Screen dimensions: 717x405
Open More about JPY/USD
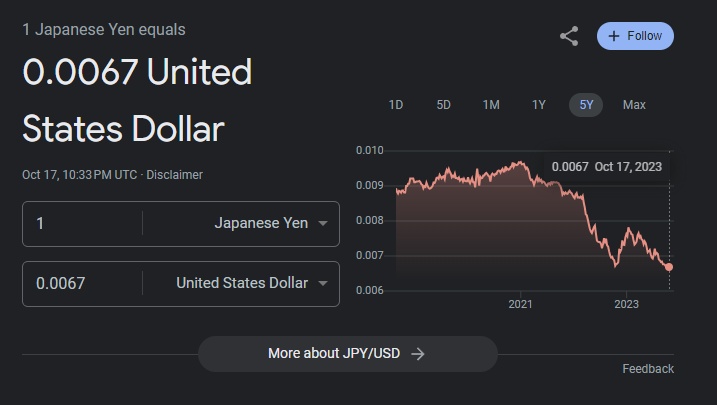(347, 353)
